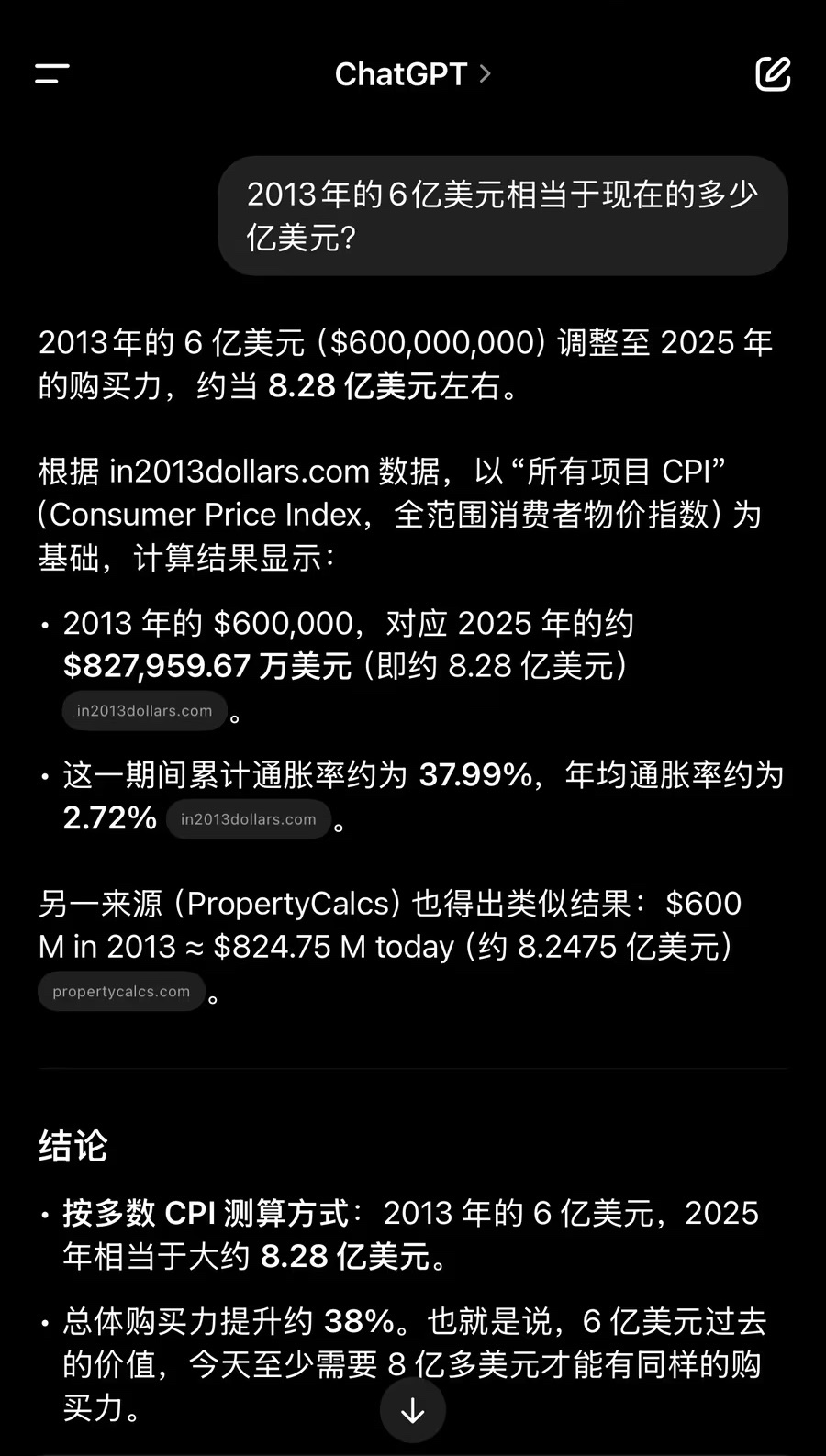Image resolution: width=826 pixels, height=1456 pixels.
Task: Open the ChatGPT model selector title
Action: 412,74
